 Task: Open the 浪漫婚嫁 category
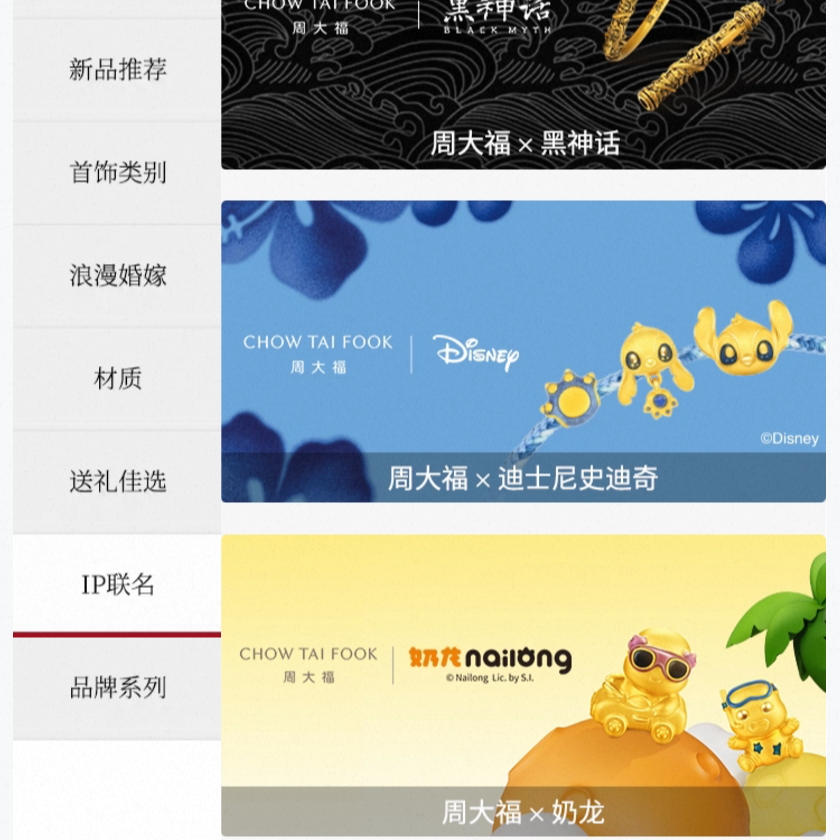click(x=117, y=275)
